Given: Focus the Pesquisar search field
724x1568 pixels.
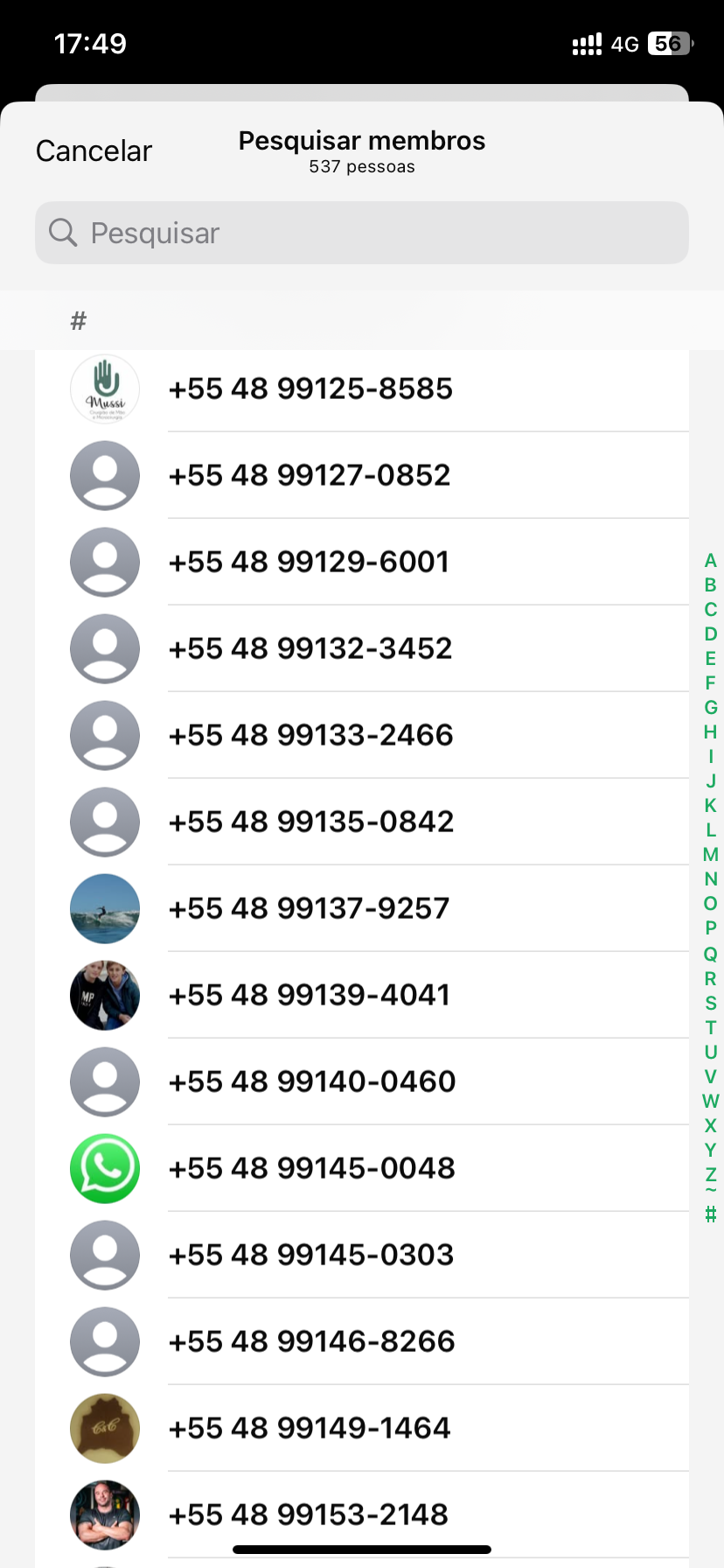Looking at the screenshot, I should (362, 233).
